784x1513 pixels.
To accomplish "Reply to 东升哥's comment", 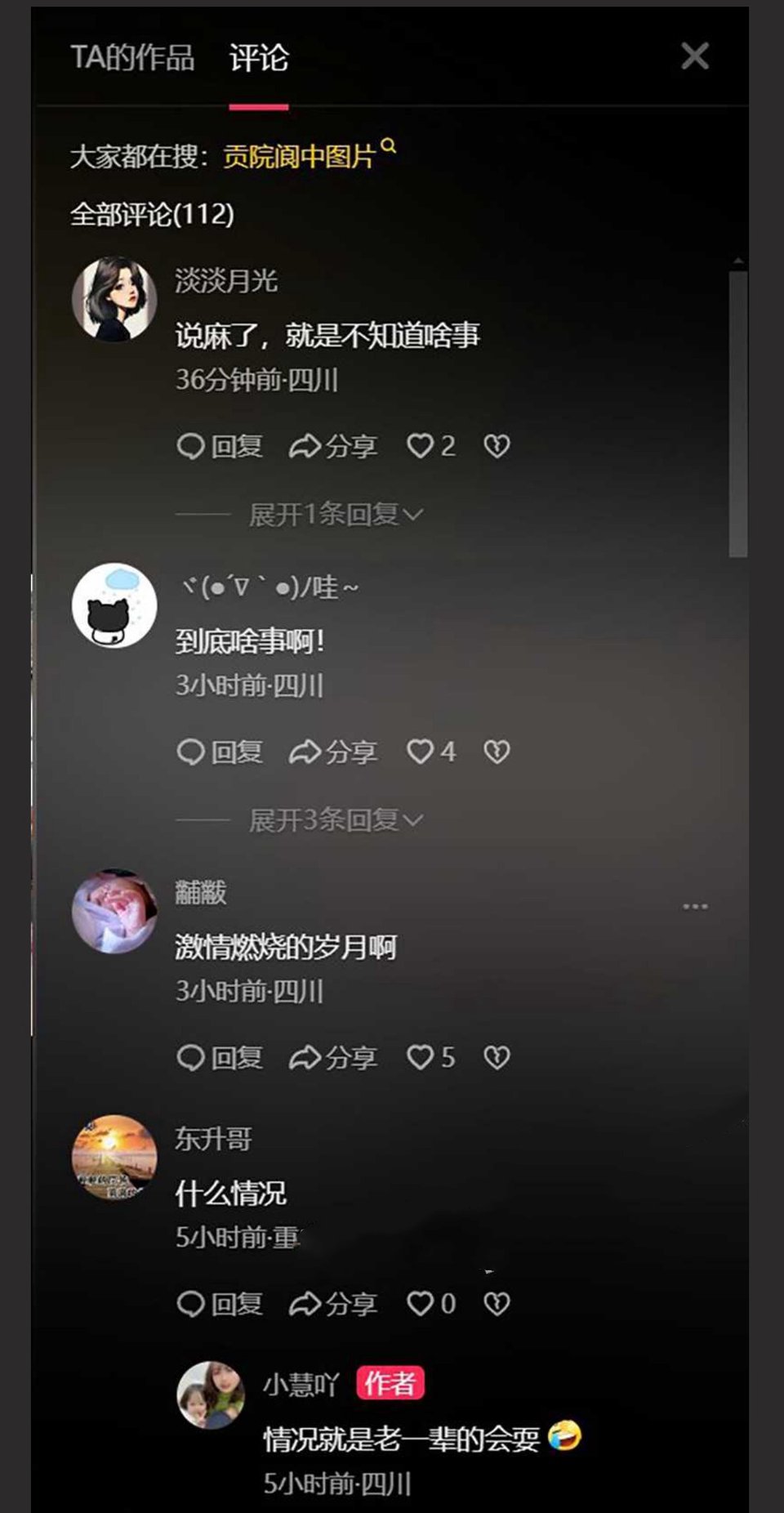I will click(220, 1304).
